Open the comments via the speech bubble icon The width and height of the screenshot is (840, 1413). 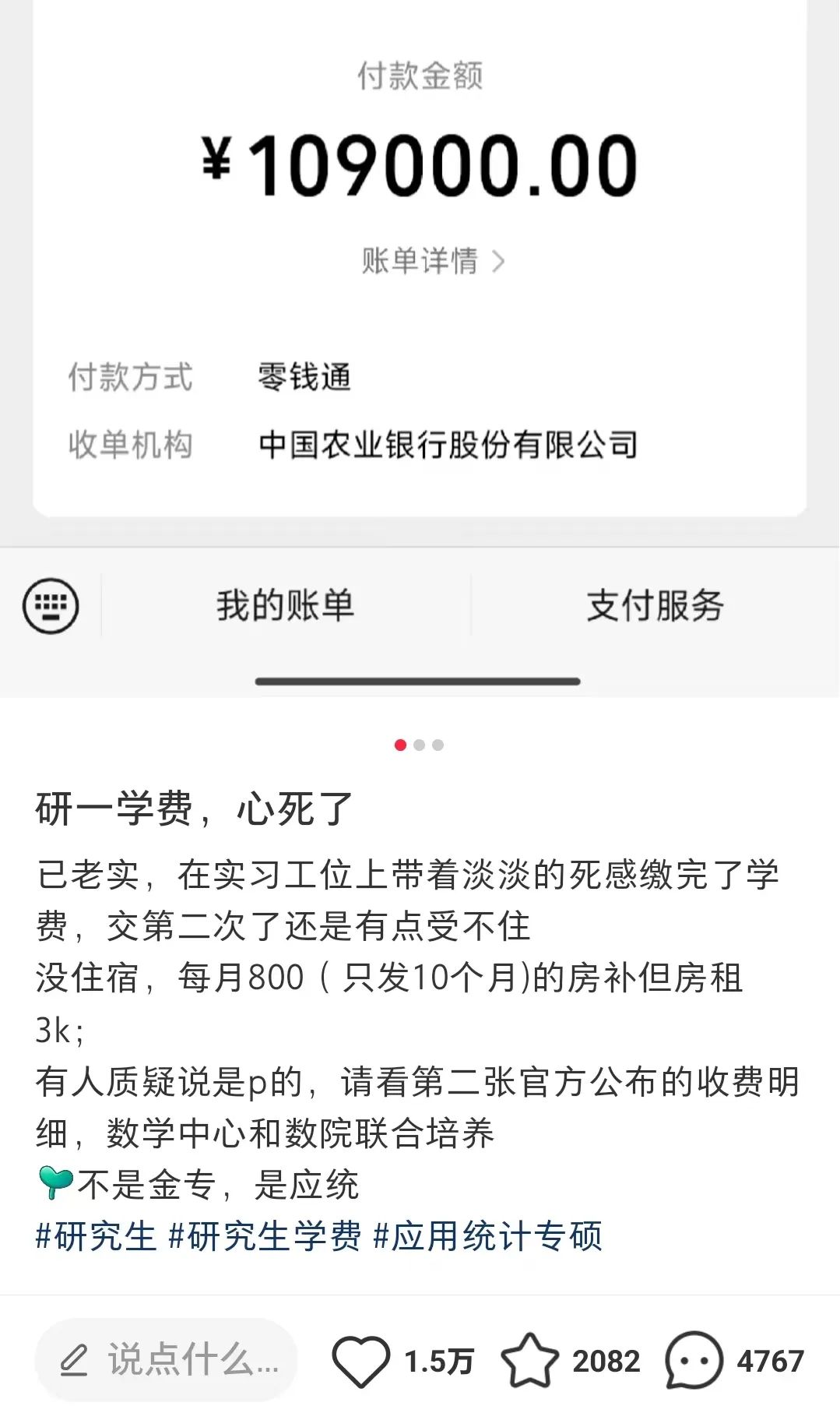pos(694,1361)
